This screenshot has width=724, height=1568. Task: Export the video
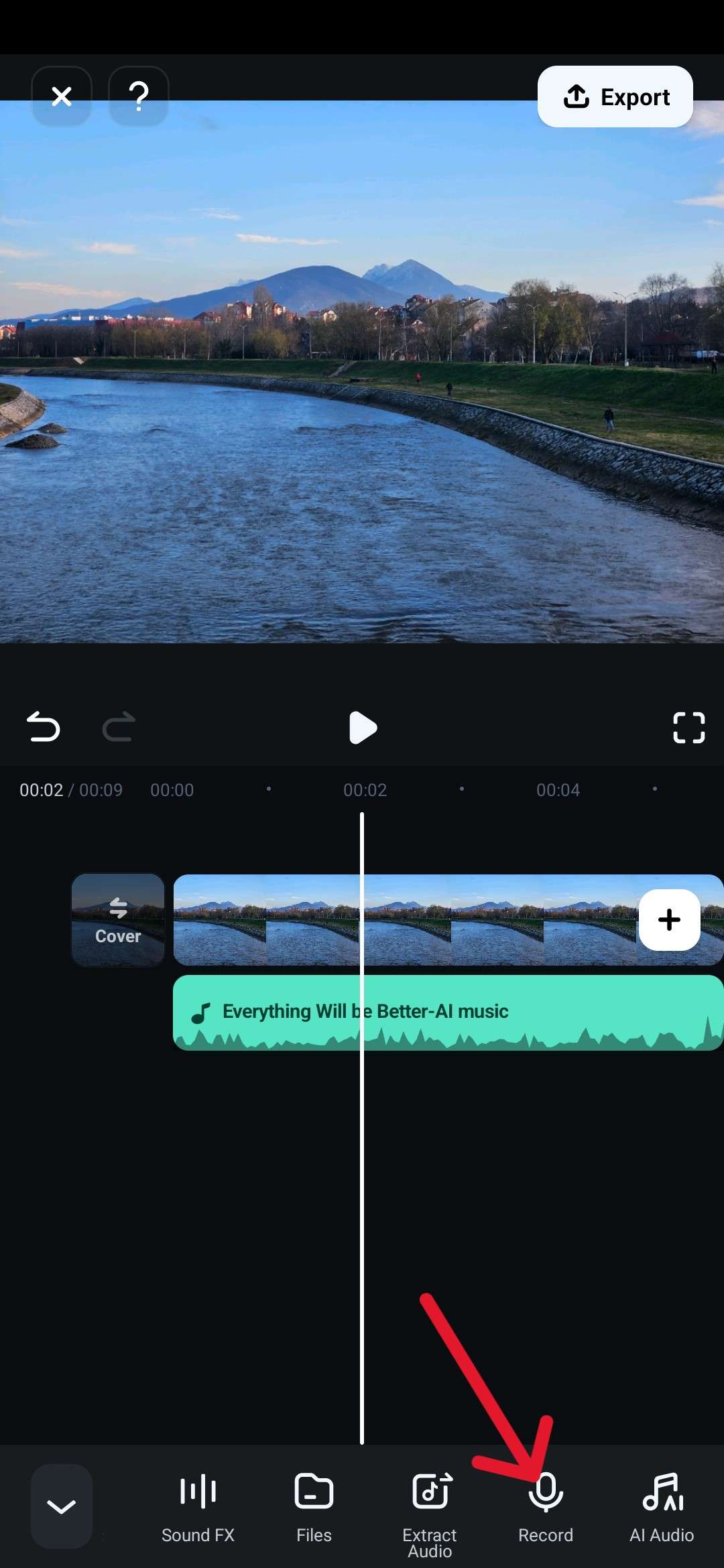click(x=615, y=96)
